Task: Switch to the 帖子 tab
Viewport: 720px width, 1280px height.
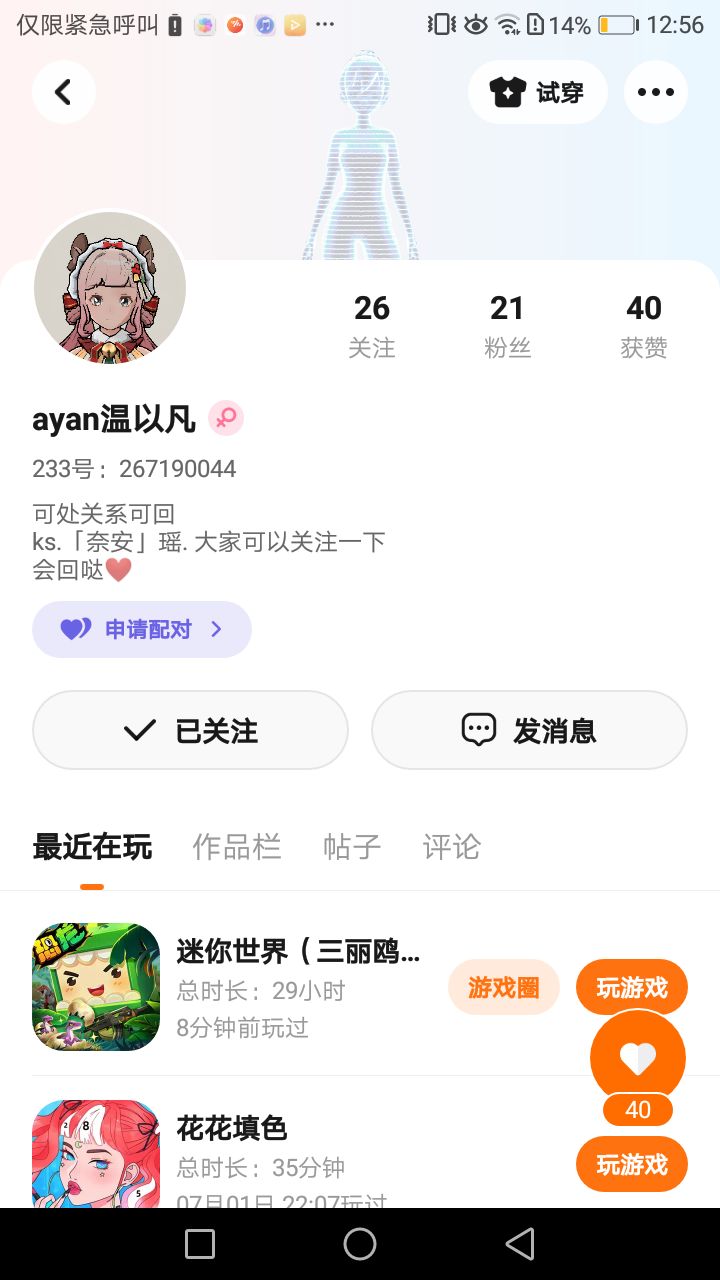Action: [352, 847]
